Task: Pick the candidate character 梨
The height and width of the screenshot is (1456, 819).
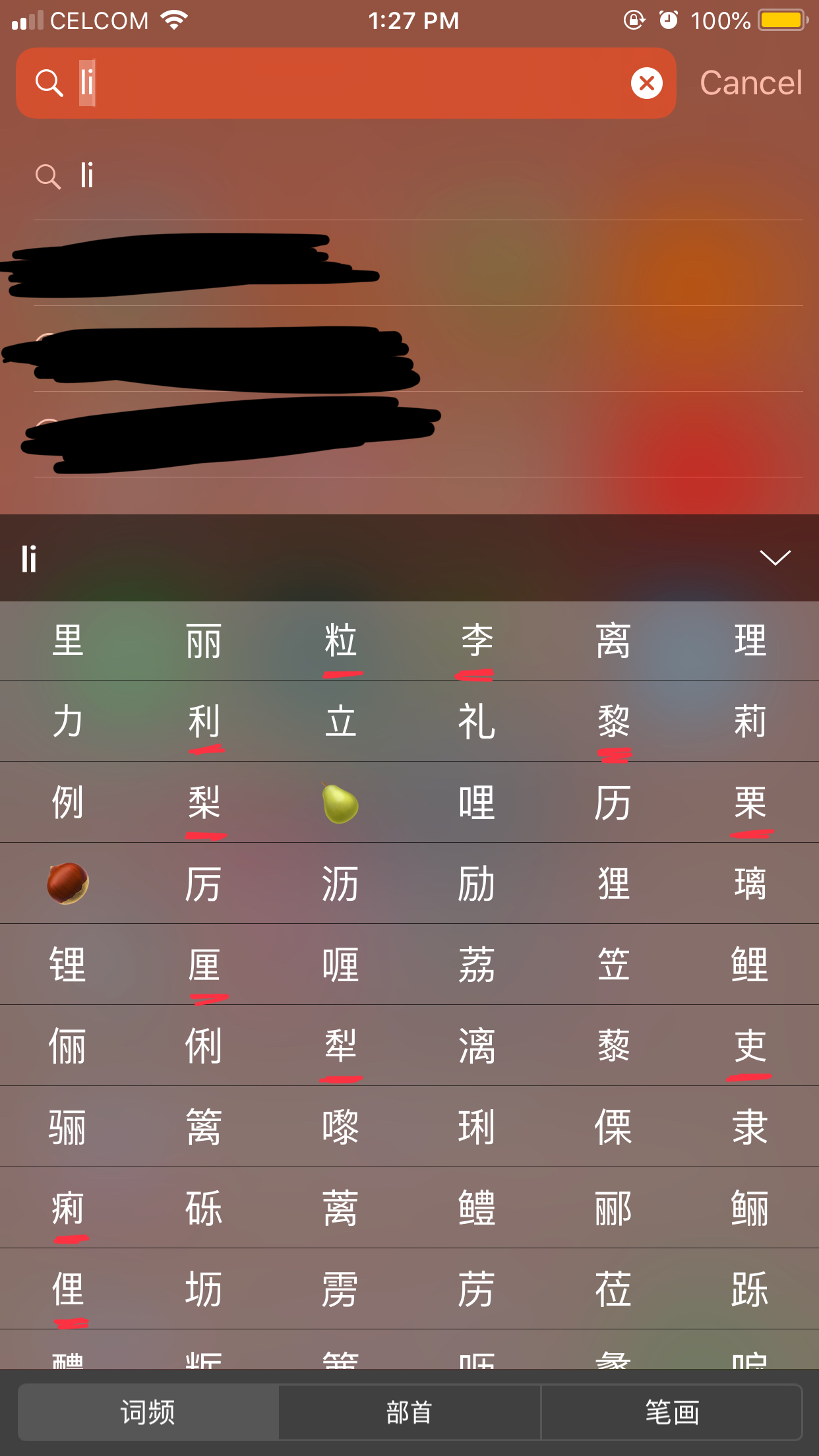Action: [204, 803]
